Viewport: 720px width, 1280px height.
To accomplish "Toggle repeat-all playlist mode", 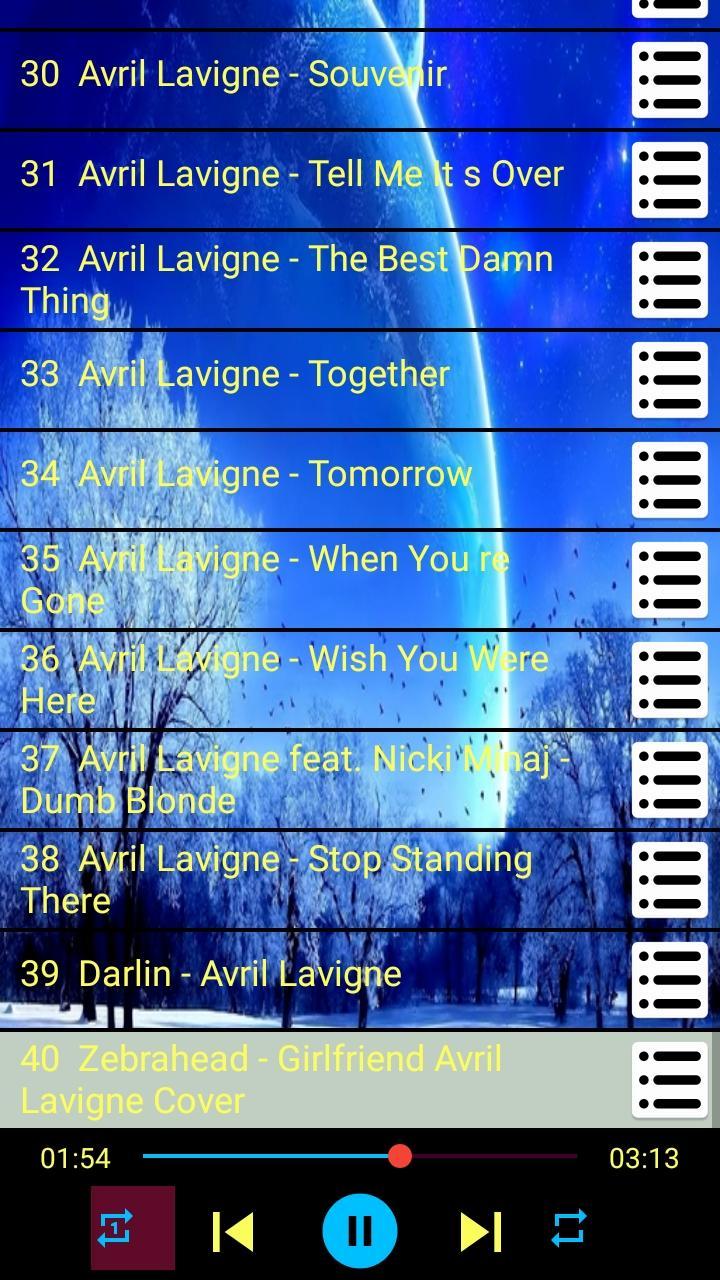I will [569, 1229].
